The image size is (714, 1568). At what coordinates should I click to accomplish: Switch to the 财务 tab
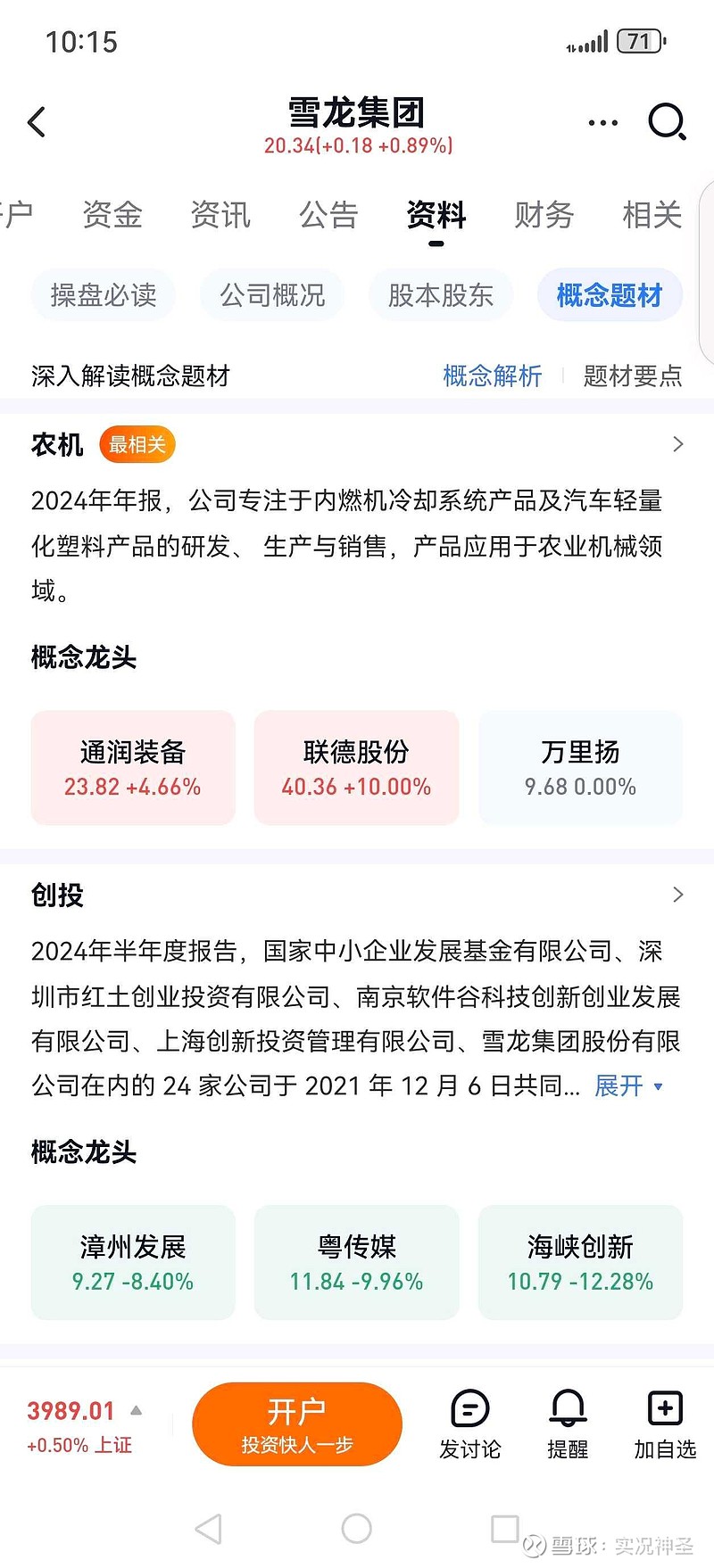tap(543, 215)
